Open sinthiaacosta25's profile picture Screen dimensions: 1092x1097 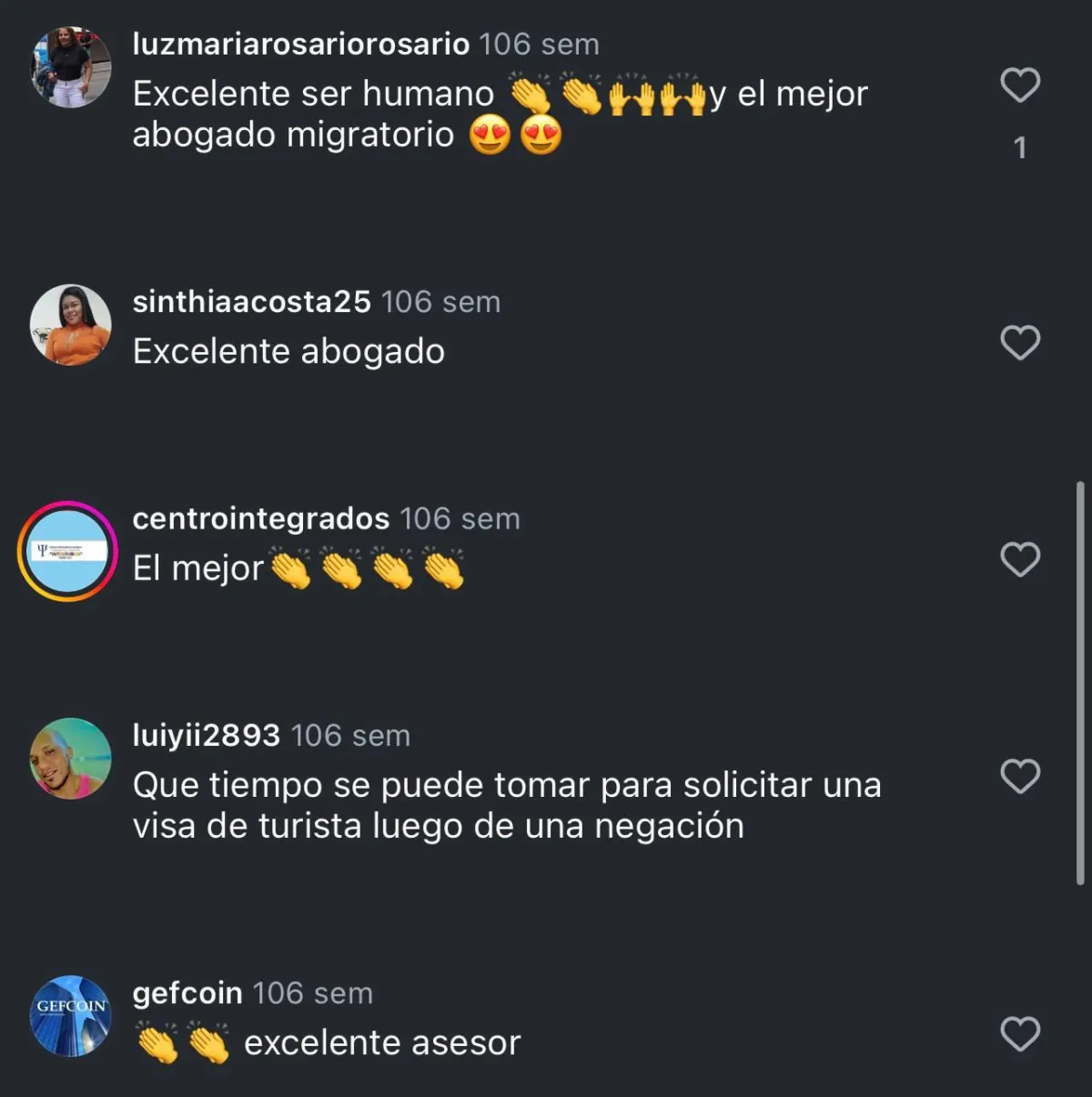click(71, 326)
